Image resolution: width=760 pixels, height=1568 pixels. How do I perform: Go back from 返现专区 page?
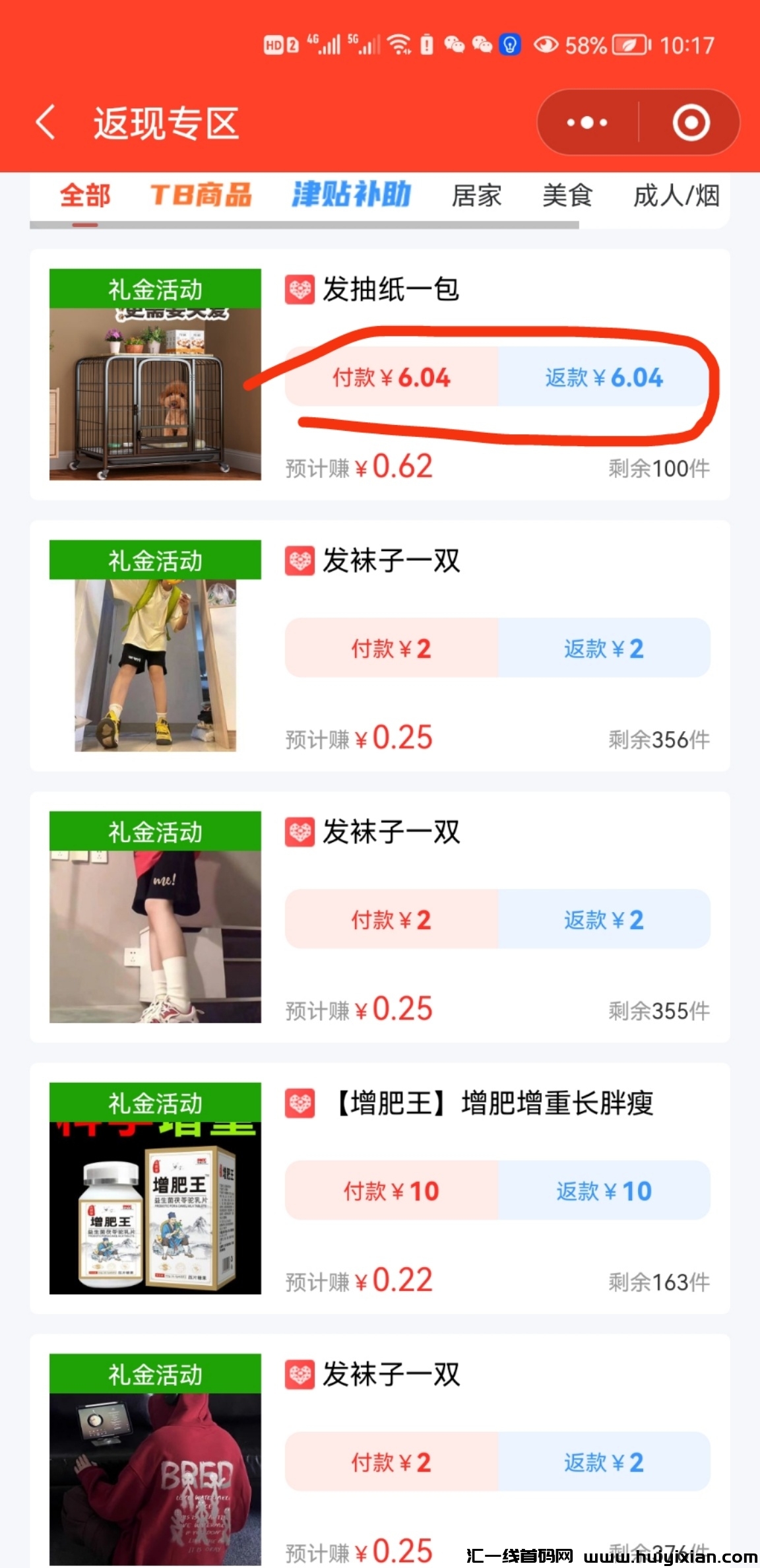[45, 123]
